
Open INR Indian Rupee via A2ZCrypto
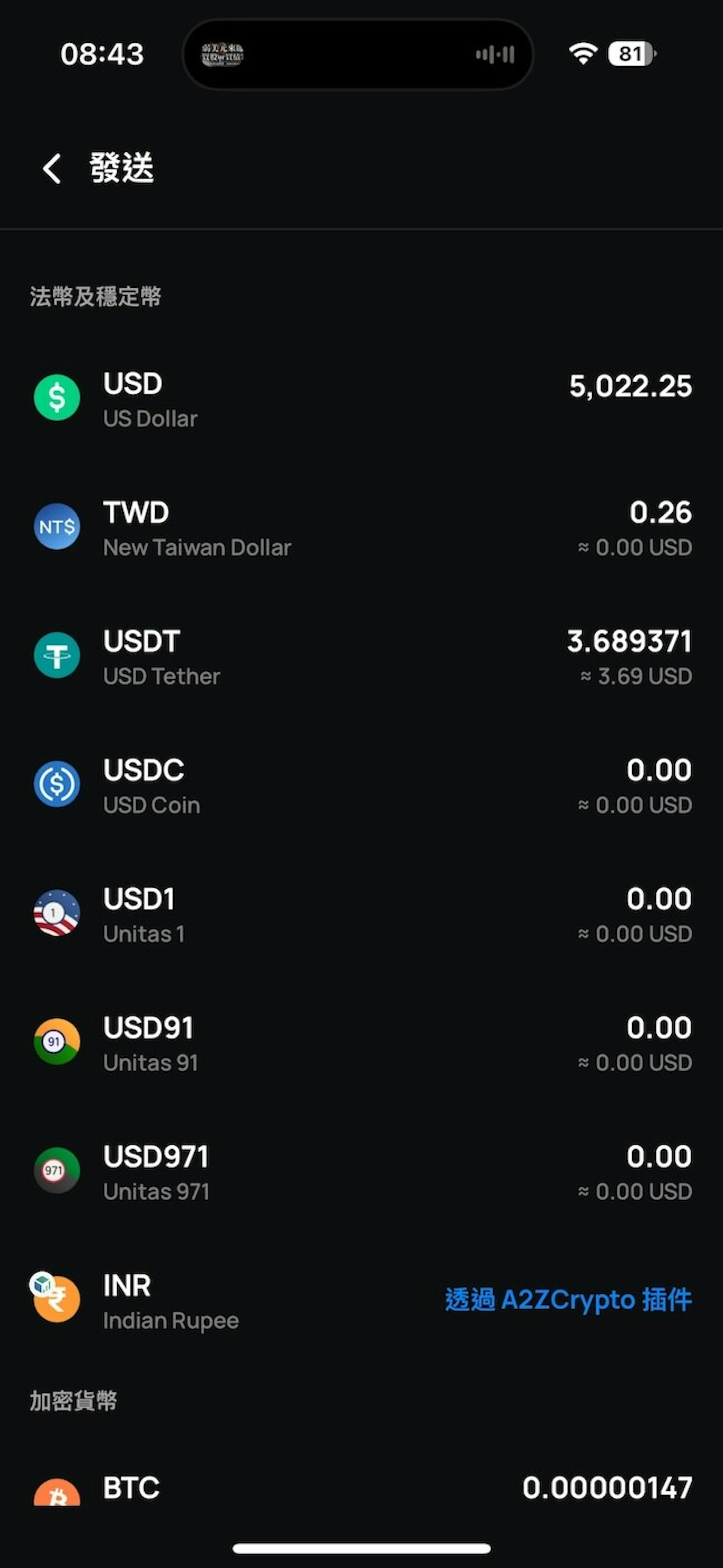coord(361,1301)
